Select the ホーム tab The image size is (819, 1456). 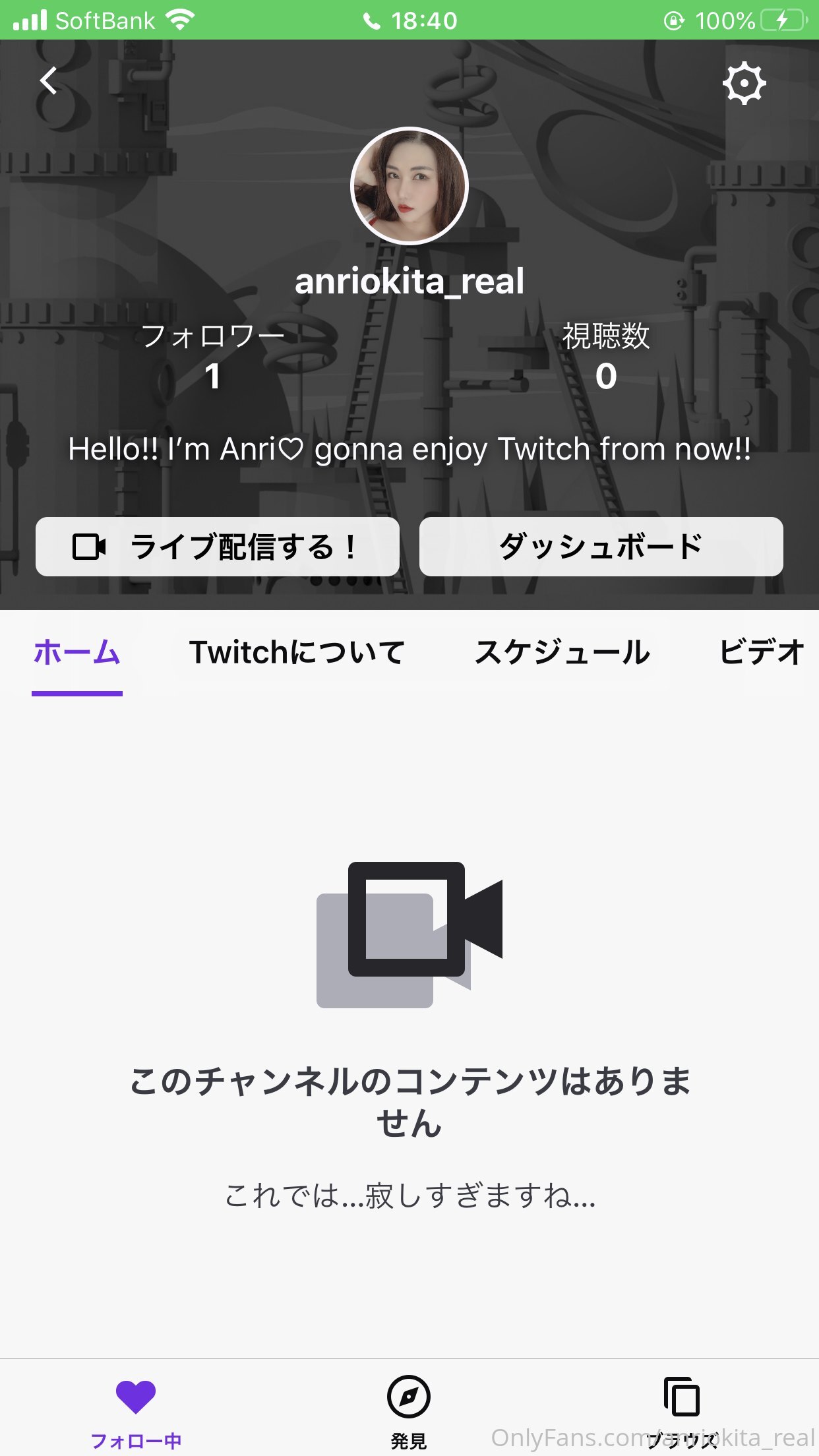pyautogui.click(x=77, y=653)
